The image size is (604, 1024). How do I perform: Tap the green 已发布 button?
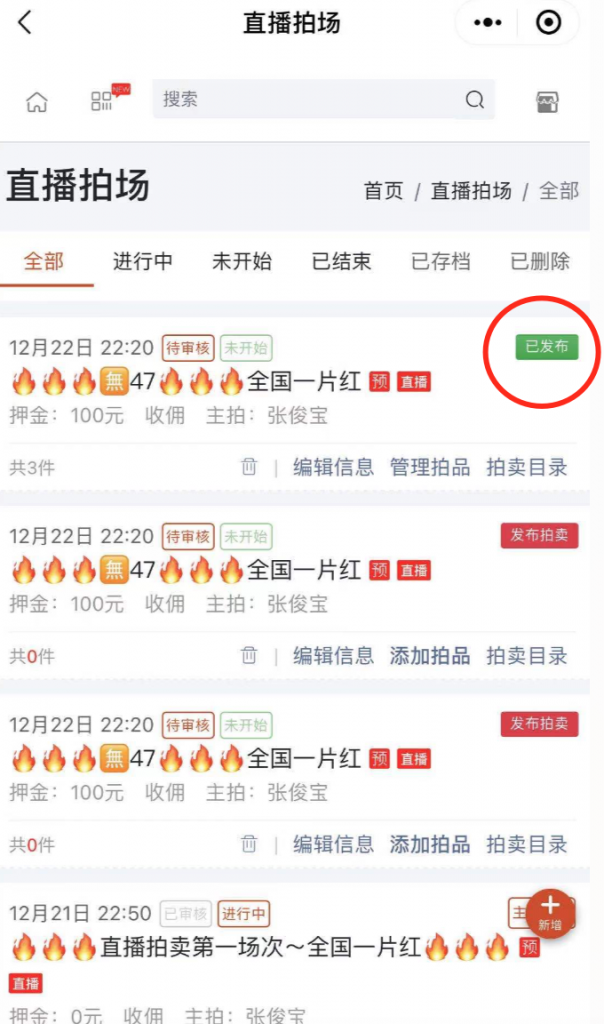(546, 347)
